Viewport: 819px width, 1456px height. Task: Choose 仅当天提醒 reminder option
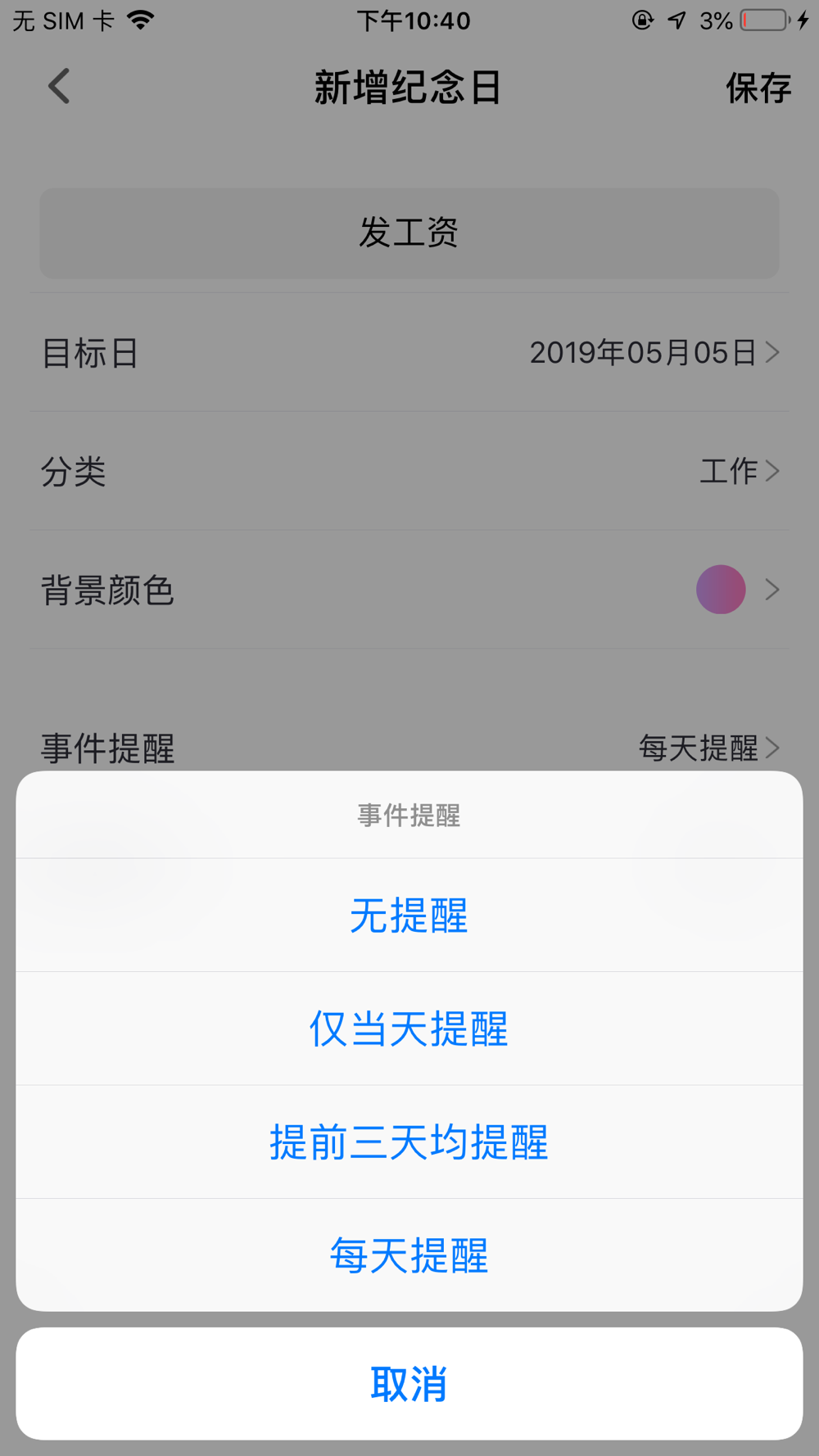coord(409,1029)
